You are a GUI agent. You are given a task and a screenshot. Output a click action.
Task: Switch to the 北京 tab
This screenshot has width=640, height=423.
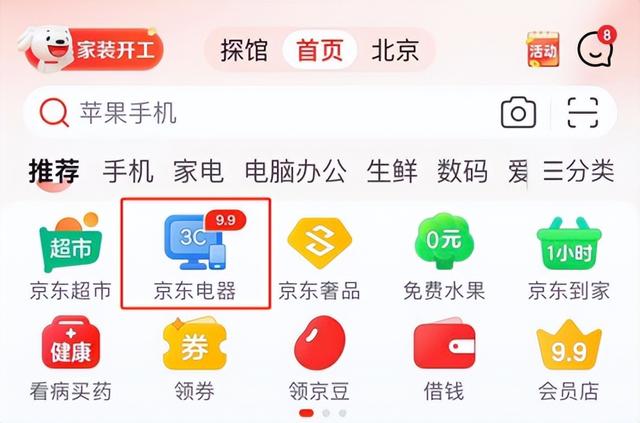(x=395, y=50)
